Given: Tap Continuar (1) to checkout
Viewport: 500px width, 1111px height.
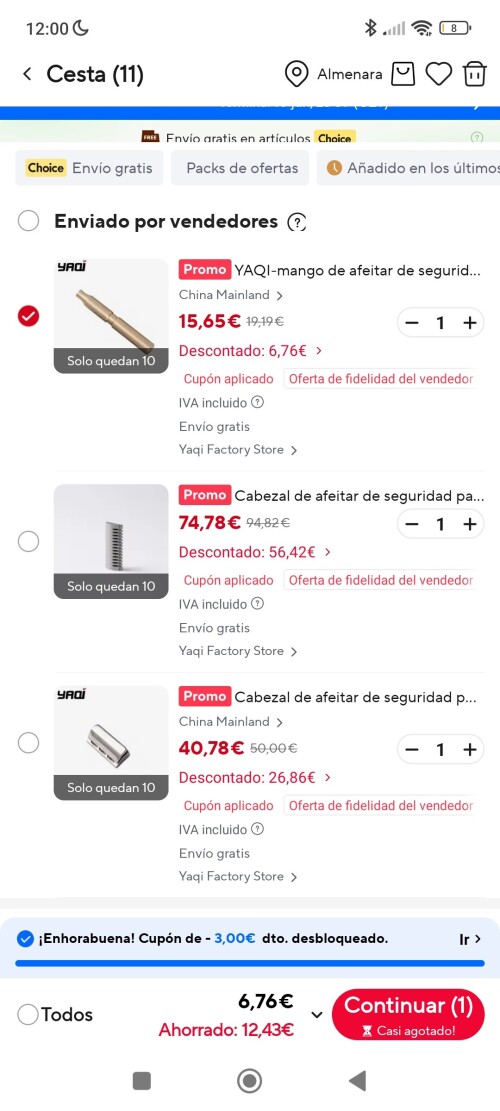Looking at the screenshot, I should (408, 1015).
